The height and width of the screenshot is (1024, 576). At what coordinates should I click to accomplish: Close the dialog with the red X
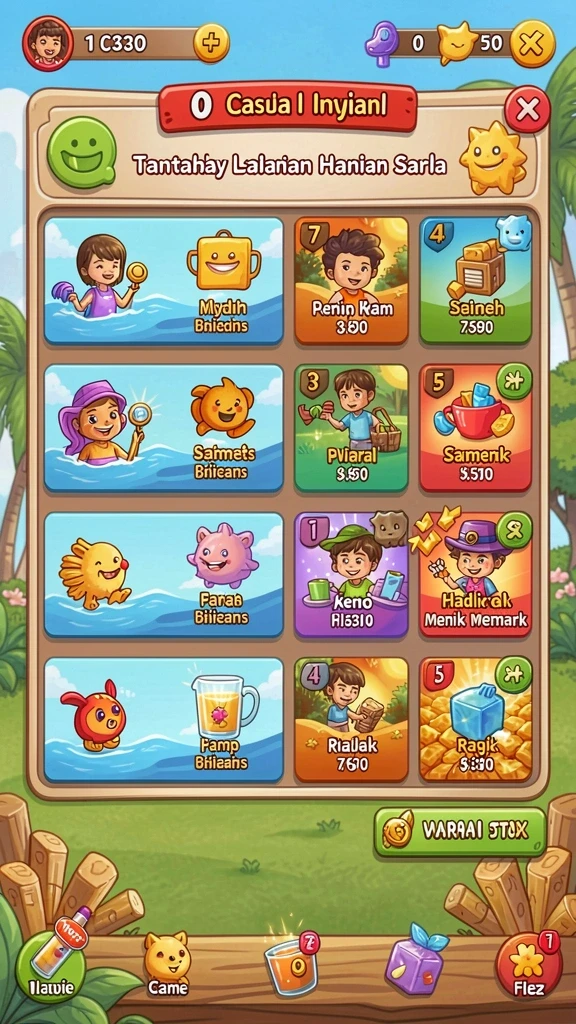(x=527, y=110)
